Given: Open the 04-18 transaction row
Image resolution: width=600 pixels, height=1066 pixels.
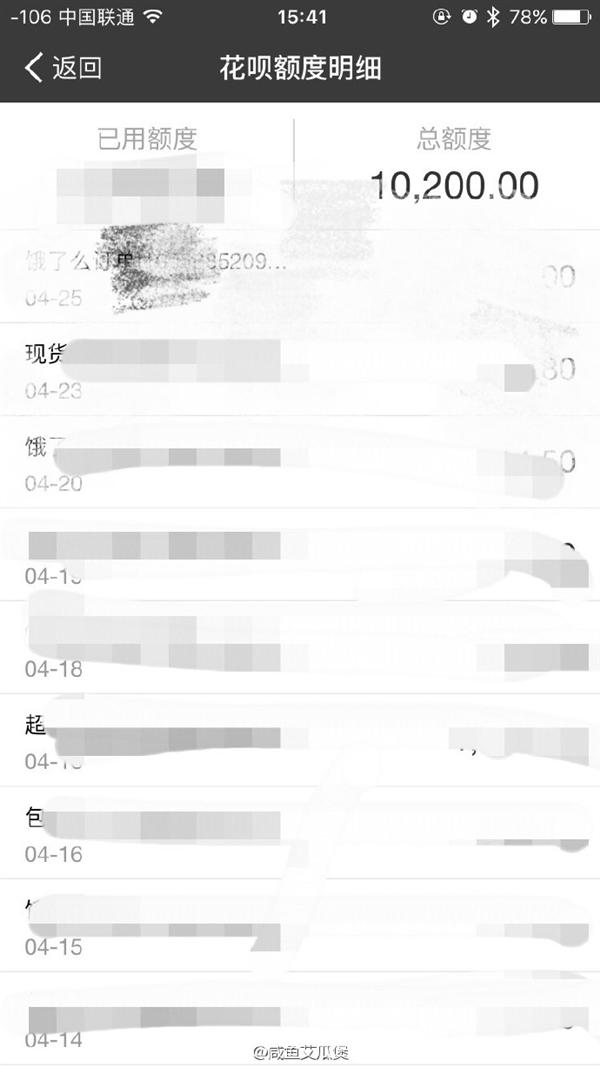Looking at the screenshot, I should 300,647.
